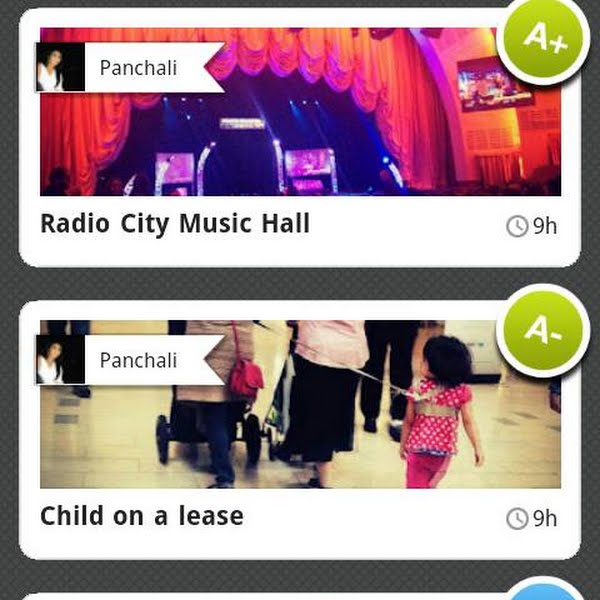Open the Radio City Music Hall post
The height and width of the screenshot is (600, 600).
tap(175, 224)
